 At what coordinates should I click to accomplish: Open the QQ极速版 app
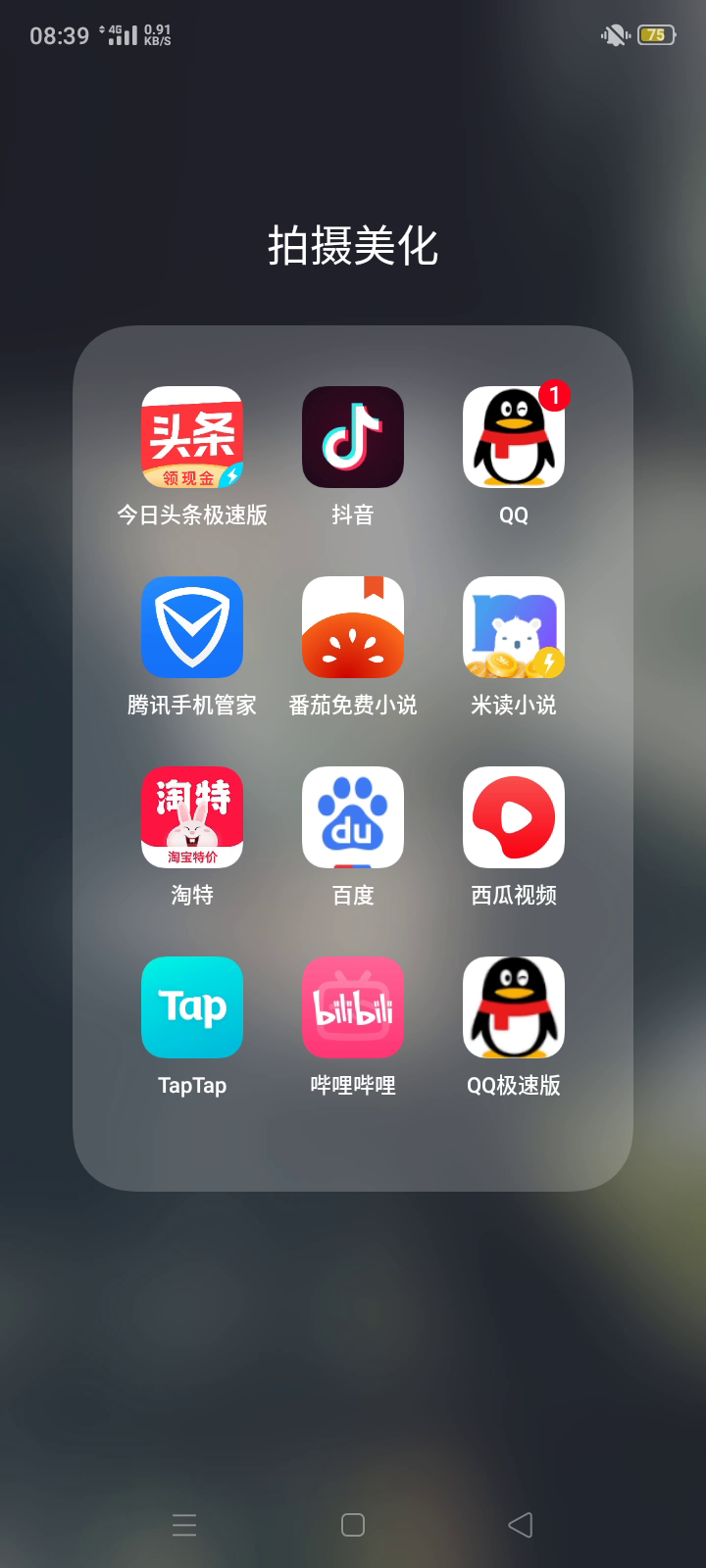click(x=514, y=1007)
